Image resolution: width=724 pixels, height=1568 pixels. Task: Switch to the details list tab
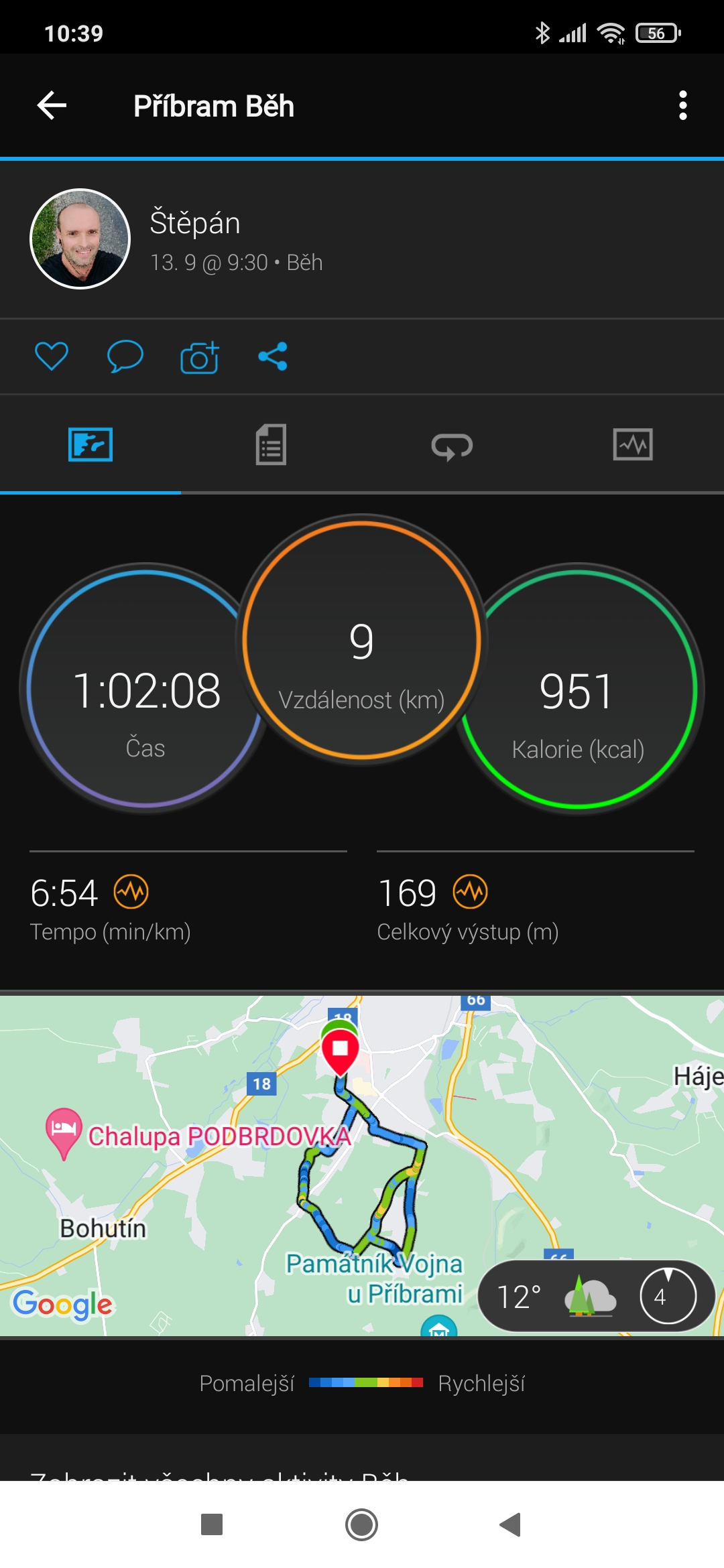[271, 444]
